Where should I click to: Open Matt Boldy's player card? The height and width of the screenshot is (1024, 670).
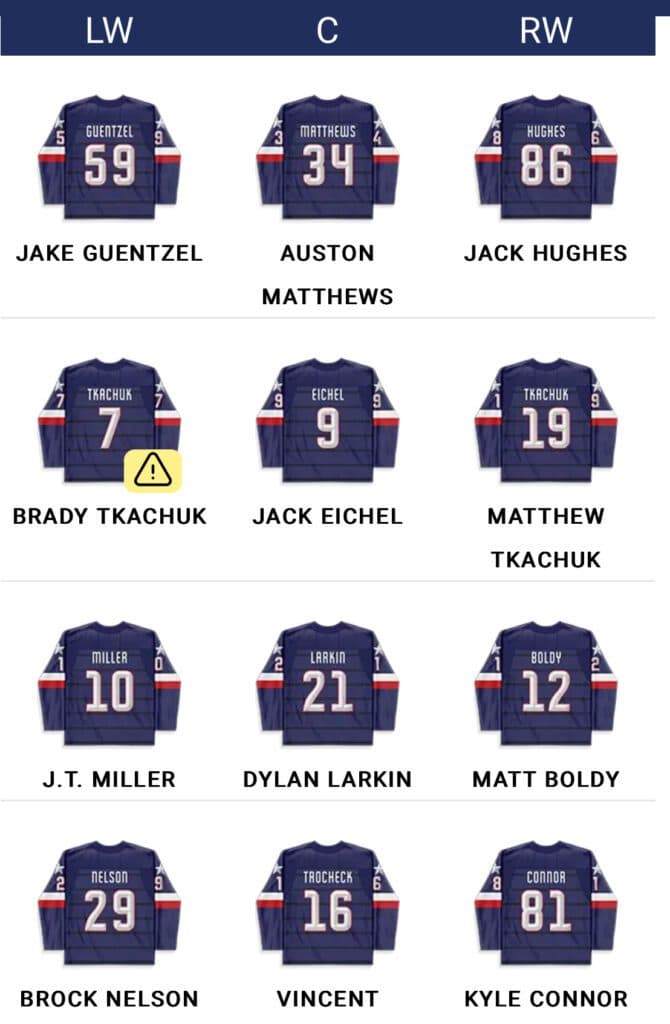click(545, 683)
